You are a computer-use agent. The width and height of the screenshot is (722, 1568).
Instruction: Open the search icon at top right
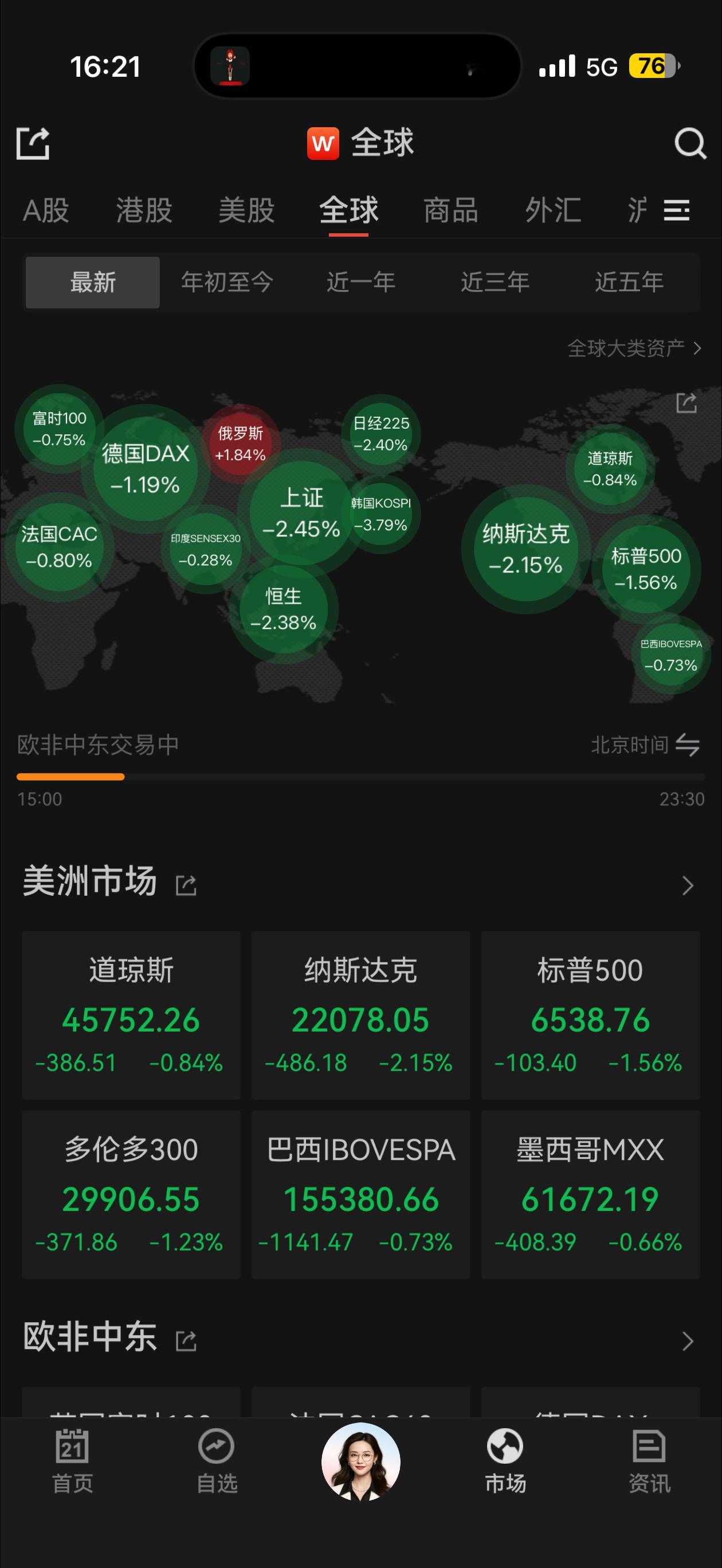click(x=690, y=143)
